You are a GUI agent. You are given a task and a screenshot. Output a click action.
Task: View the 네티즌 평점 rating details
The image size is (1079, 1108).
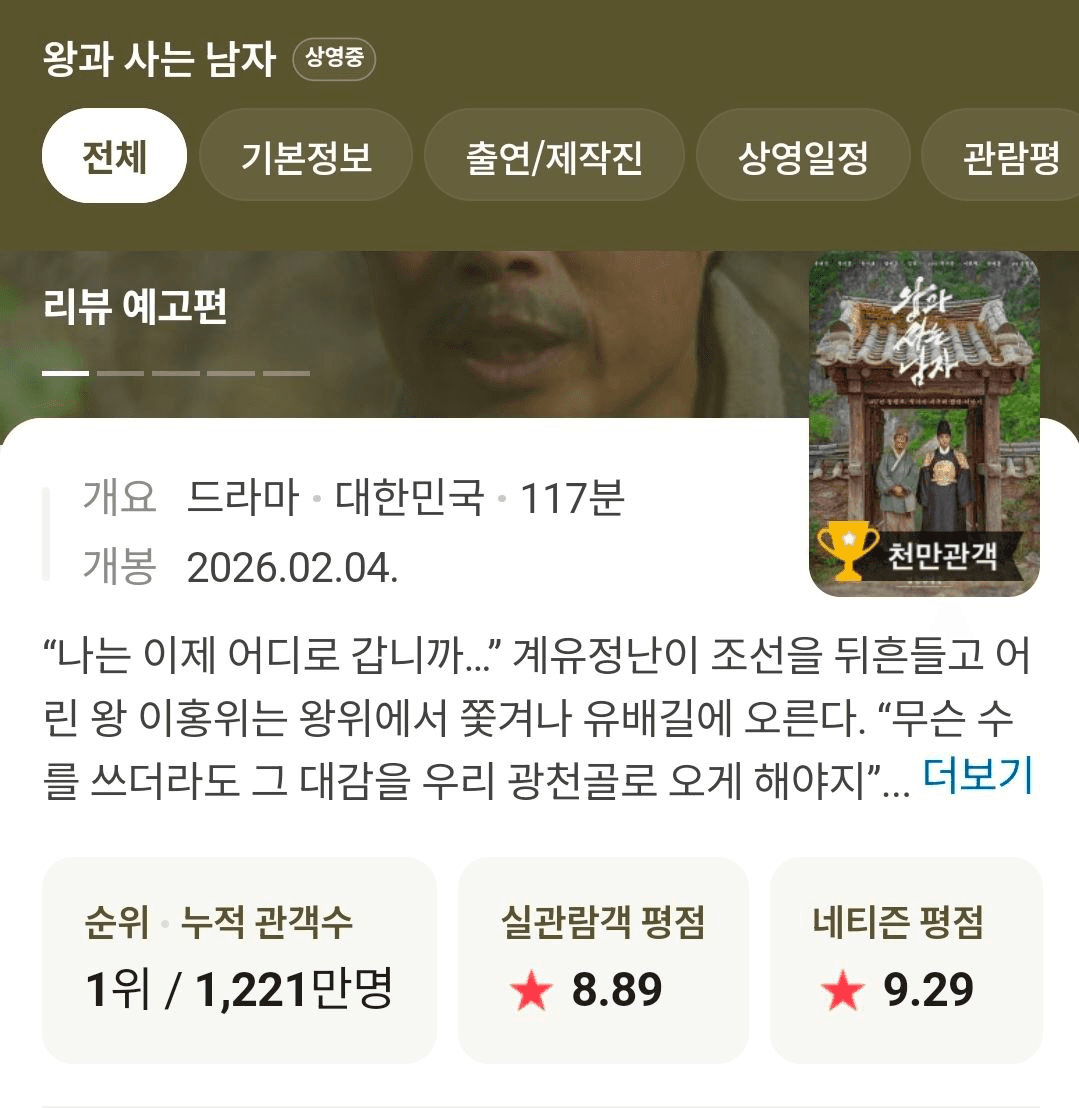(x=905, y=959)
